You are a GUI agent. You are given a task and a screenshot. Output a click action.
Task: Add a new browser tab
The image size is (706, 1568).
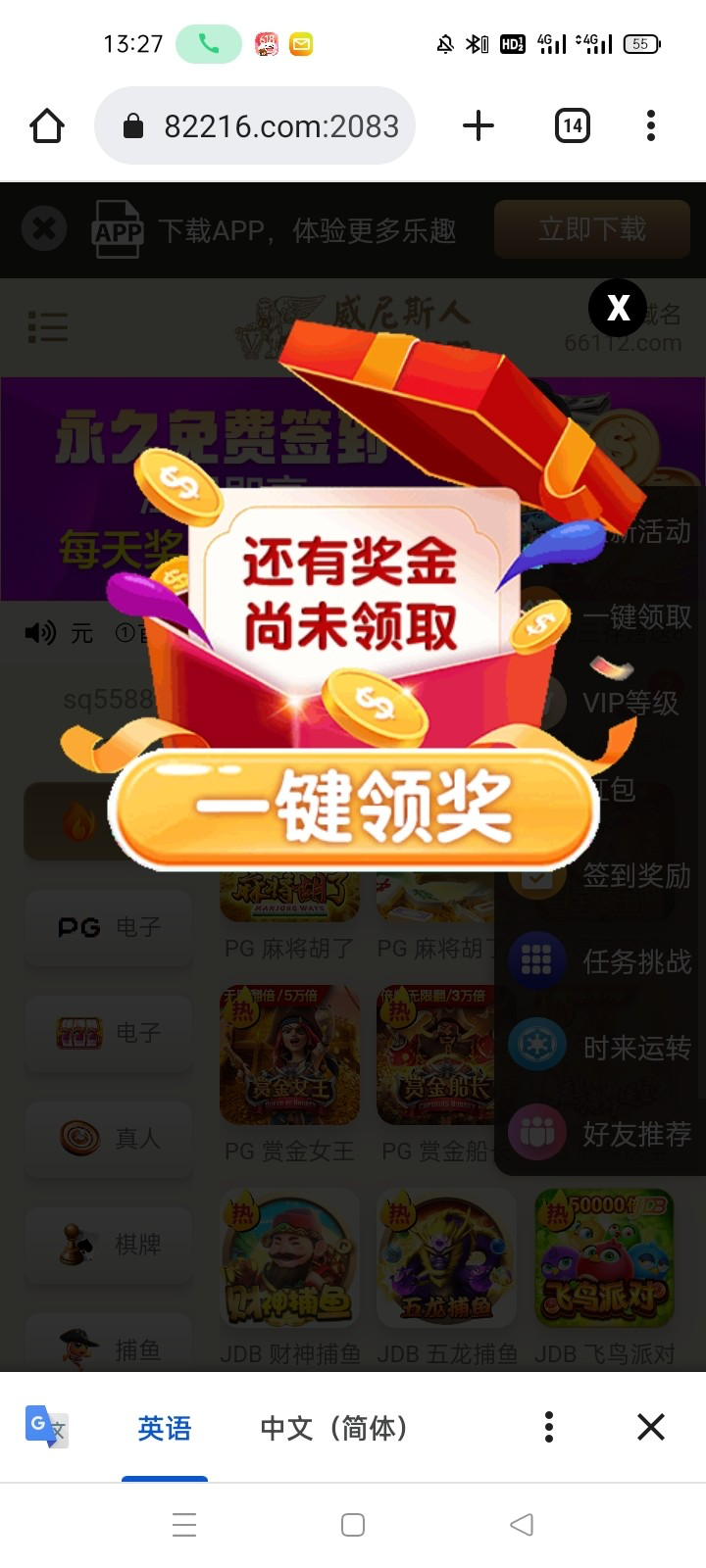(x=478, y=126)
